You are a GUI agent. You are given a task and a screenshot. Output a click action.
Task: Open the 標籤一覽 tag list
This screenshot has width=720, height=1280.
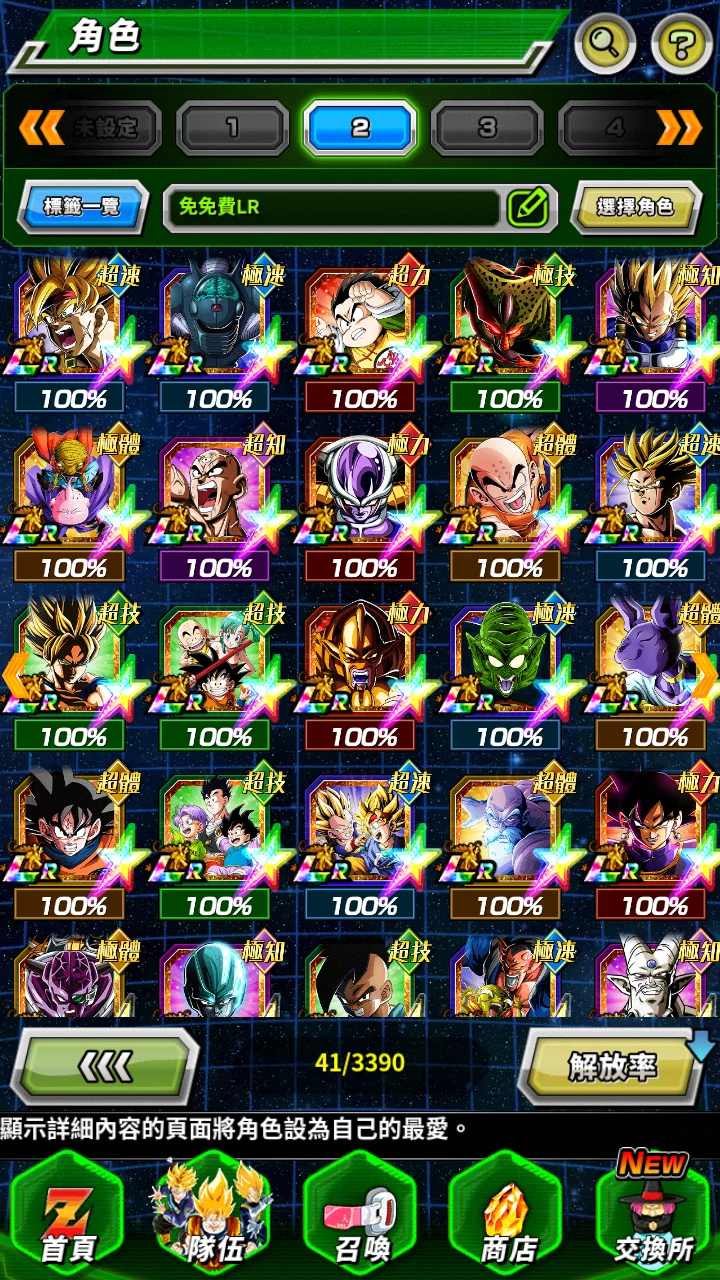coord(82,207)
